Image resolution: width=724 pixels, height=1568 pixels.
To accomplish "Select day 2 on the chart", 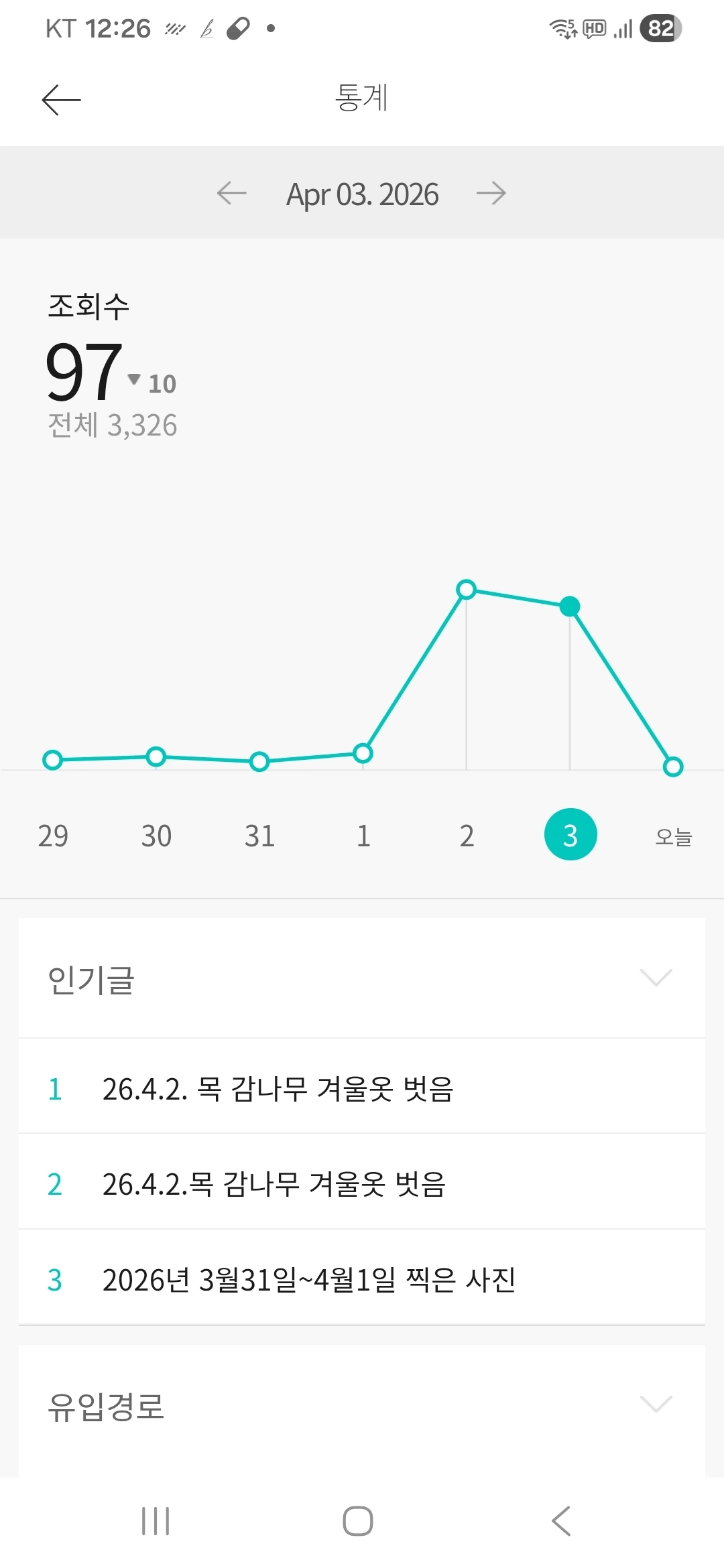I will (x=467, y=836).
